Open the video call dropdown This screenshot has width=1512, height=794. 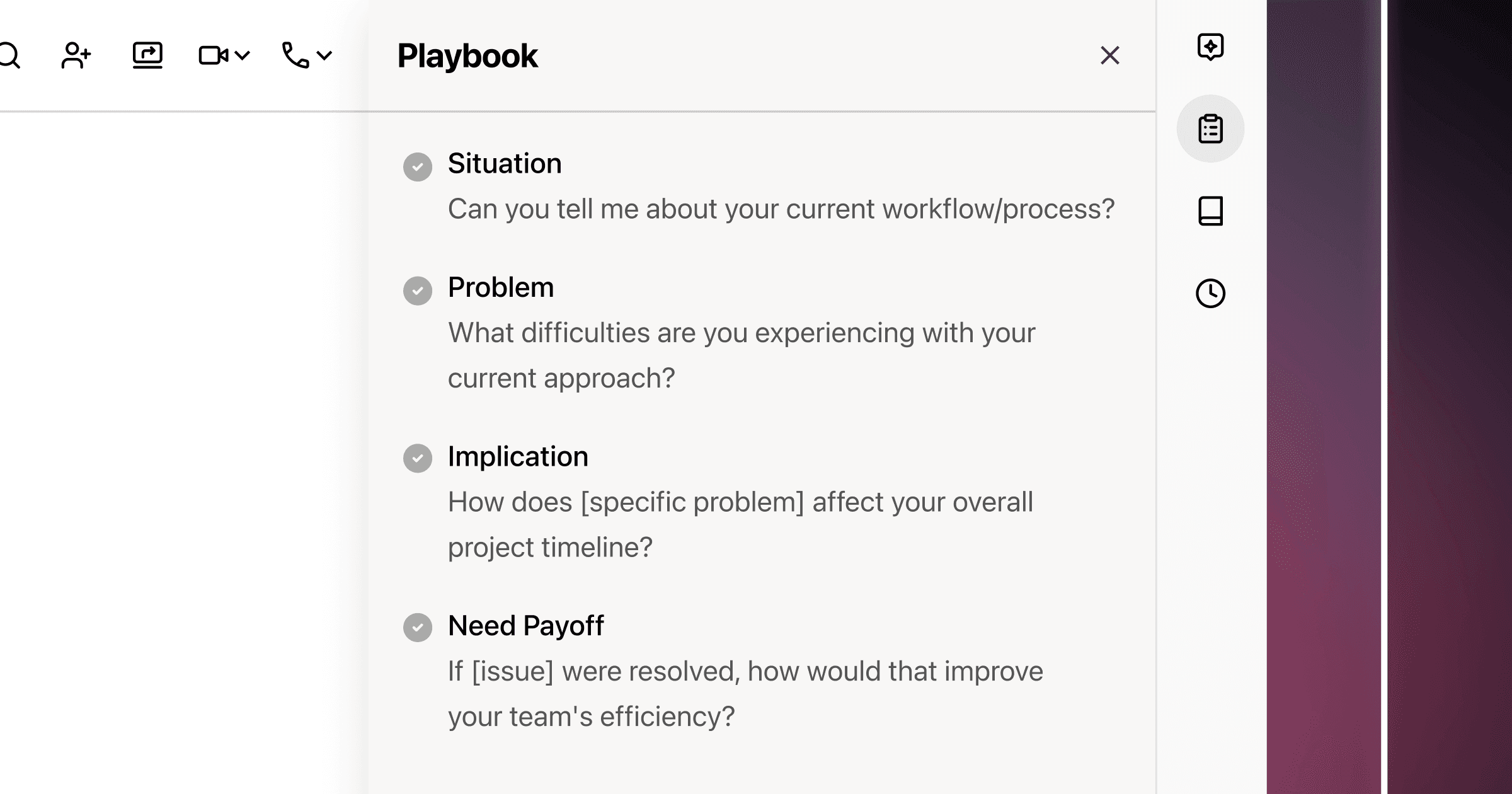tap(242, 55)
